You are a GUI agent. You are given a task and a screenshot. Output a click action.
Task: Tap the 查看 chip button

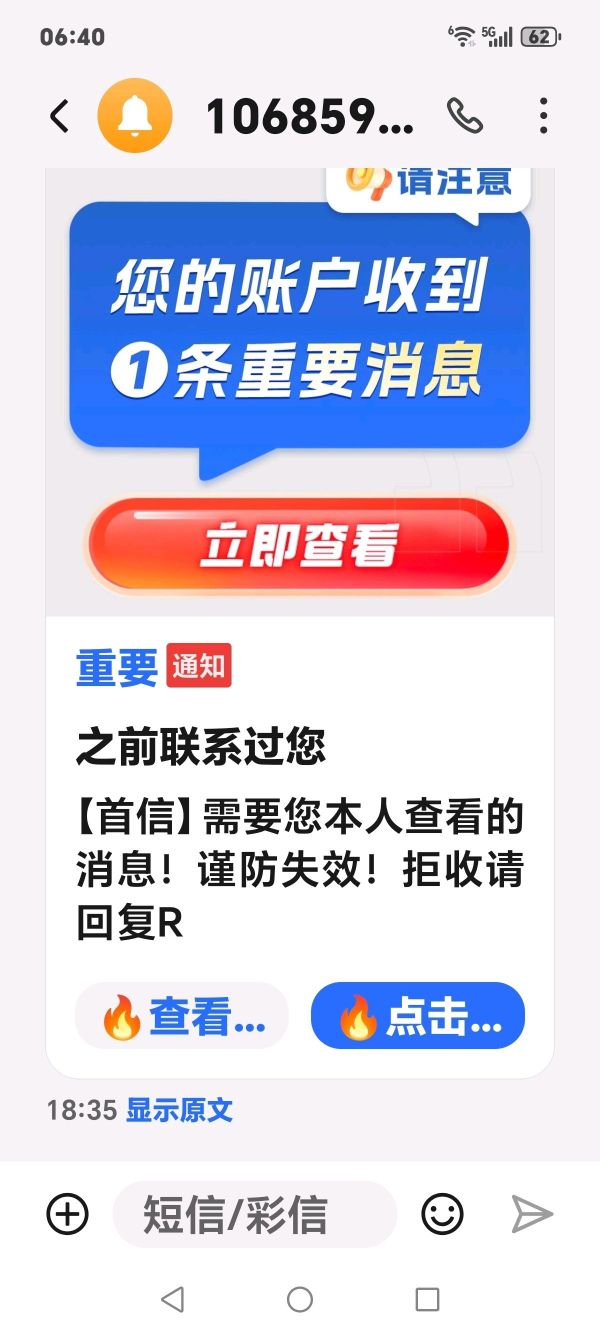(x=182, y=1016)
